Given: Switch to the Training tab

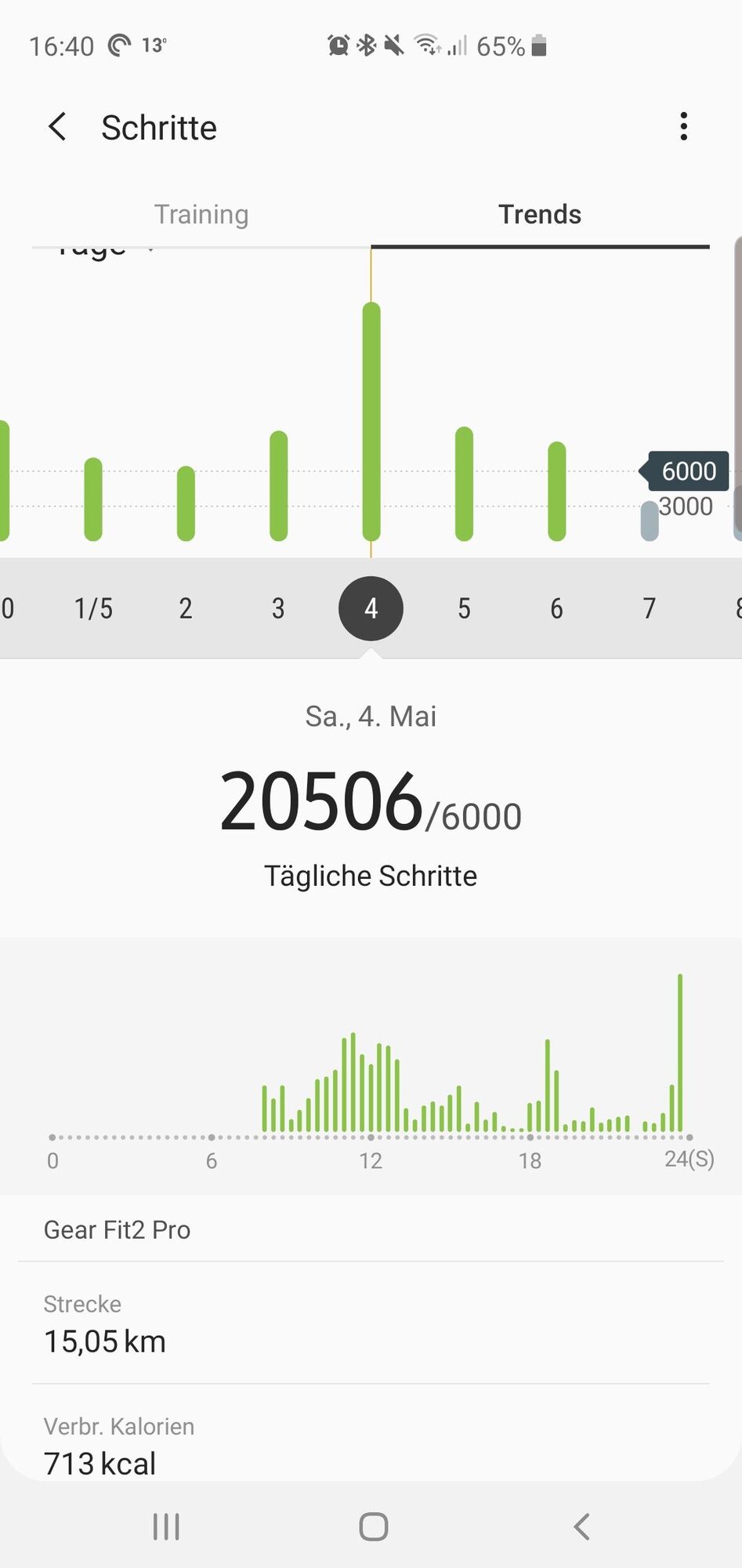Looking at the screenshot, I should point(201,215).
